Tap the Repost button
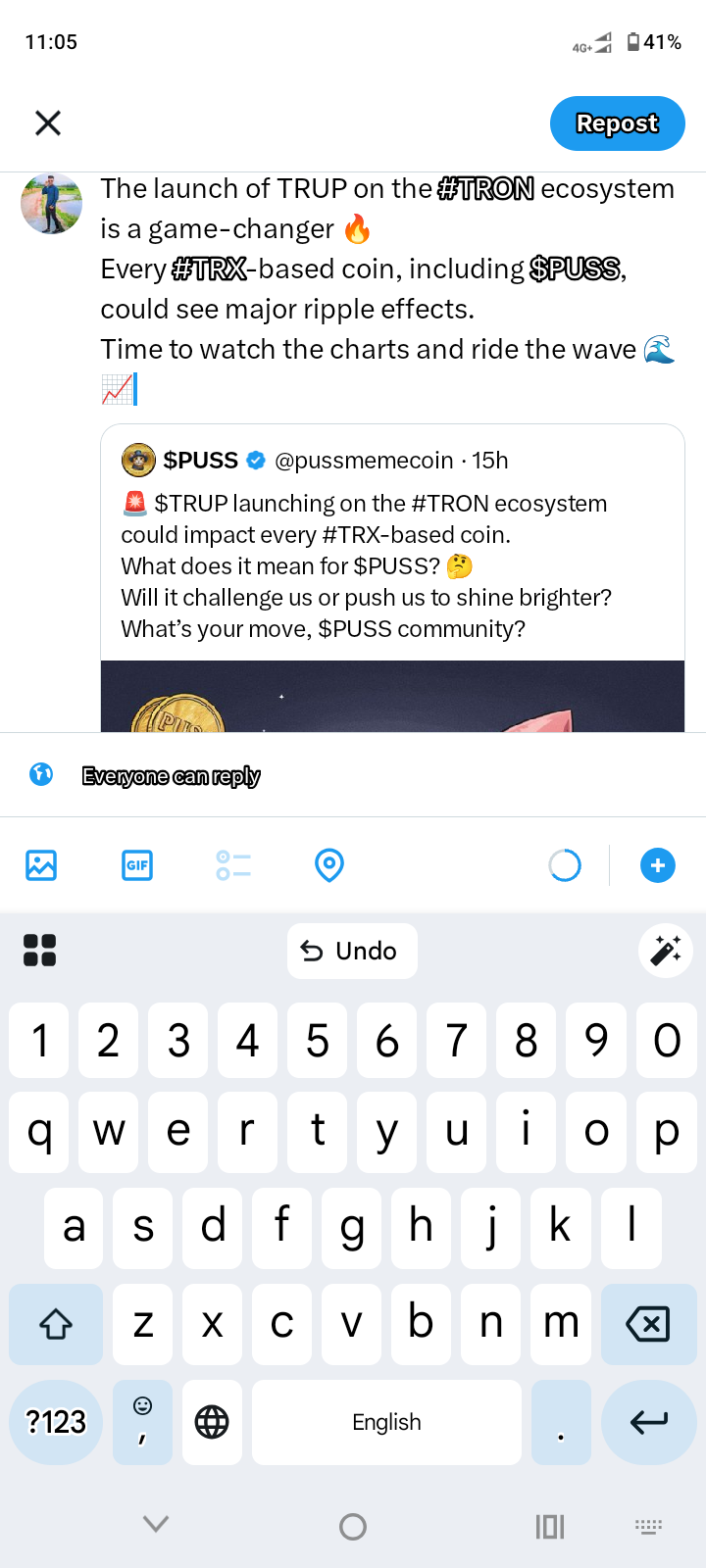 pyautogui.click(x=617, y=123)
